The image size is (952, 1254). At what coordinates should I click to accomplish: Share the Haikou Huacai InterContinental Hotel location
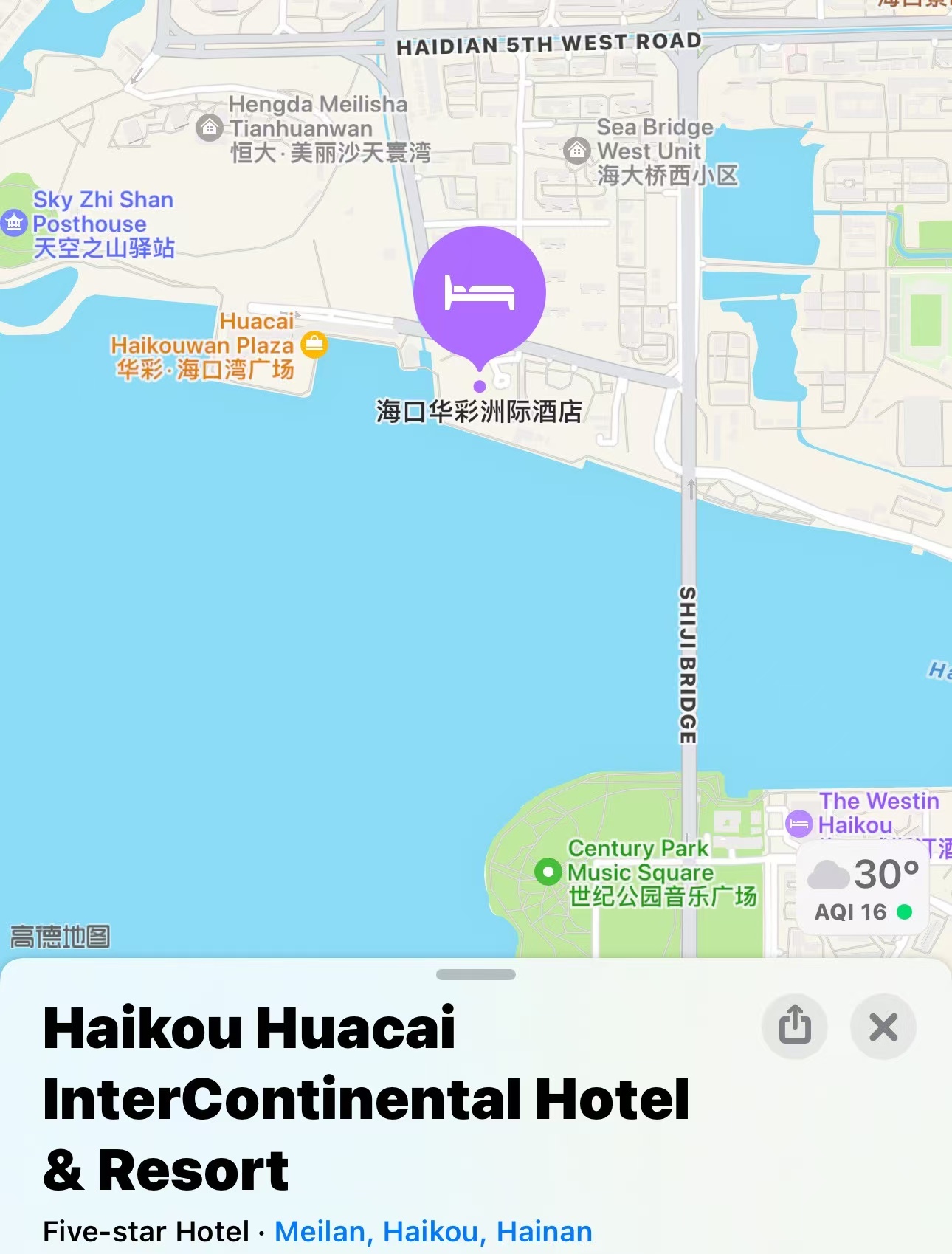point(795,1026)
